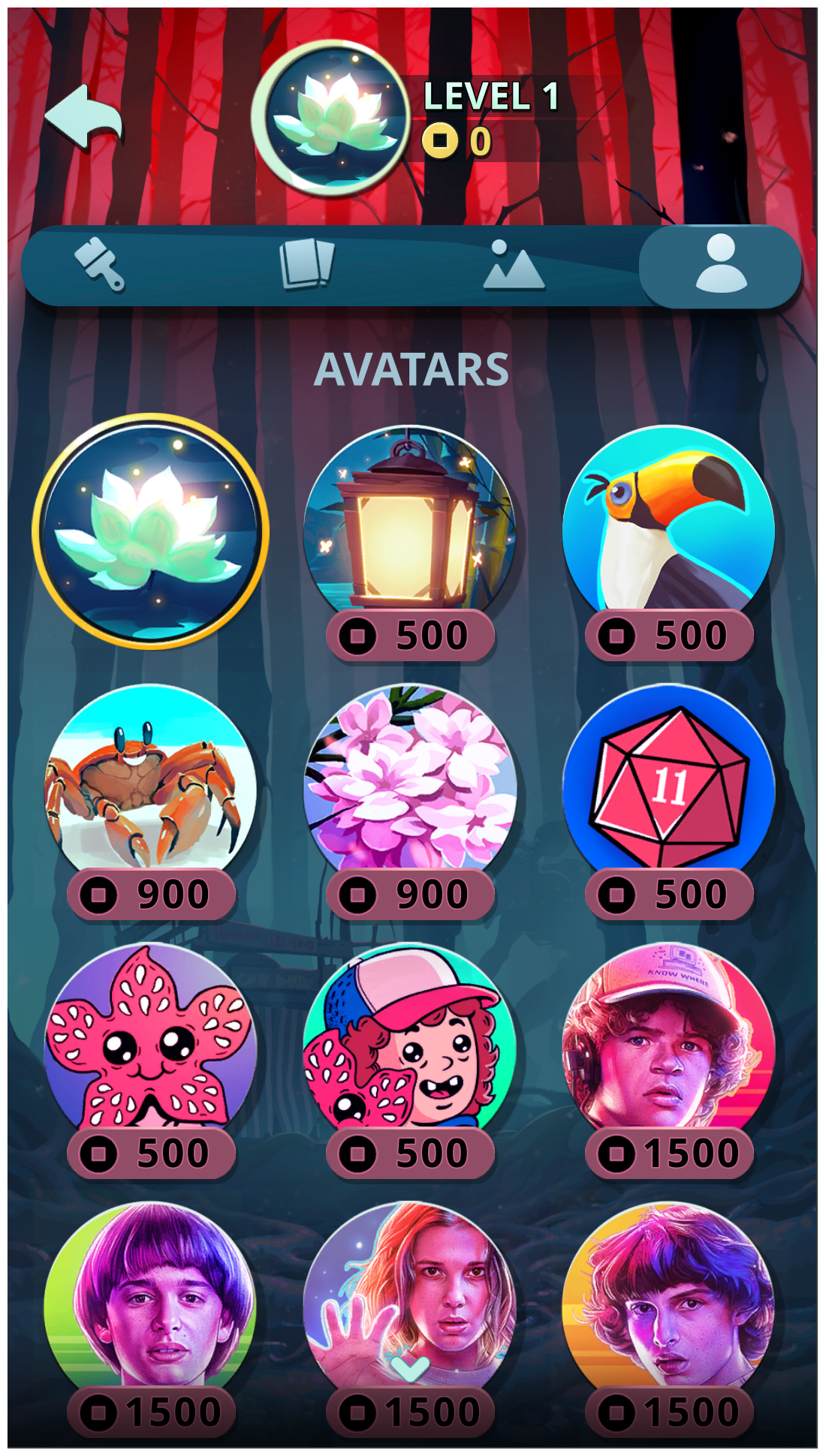The height and width of the screenshot is (1456, 826).
Task: Go back using the arrow icon
Action: [x=83, y=117]
